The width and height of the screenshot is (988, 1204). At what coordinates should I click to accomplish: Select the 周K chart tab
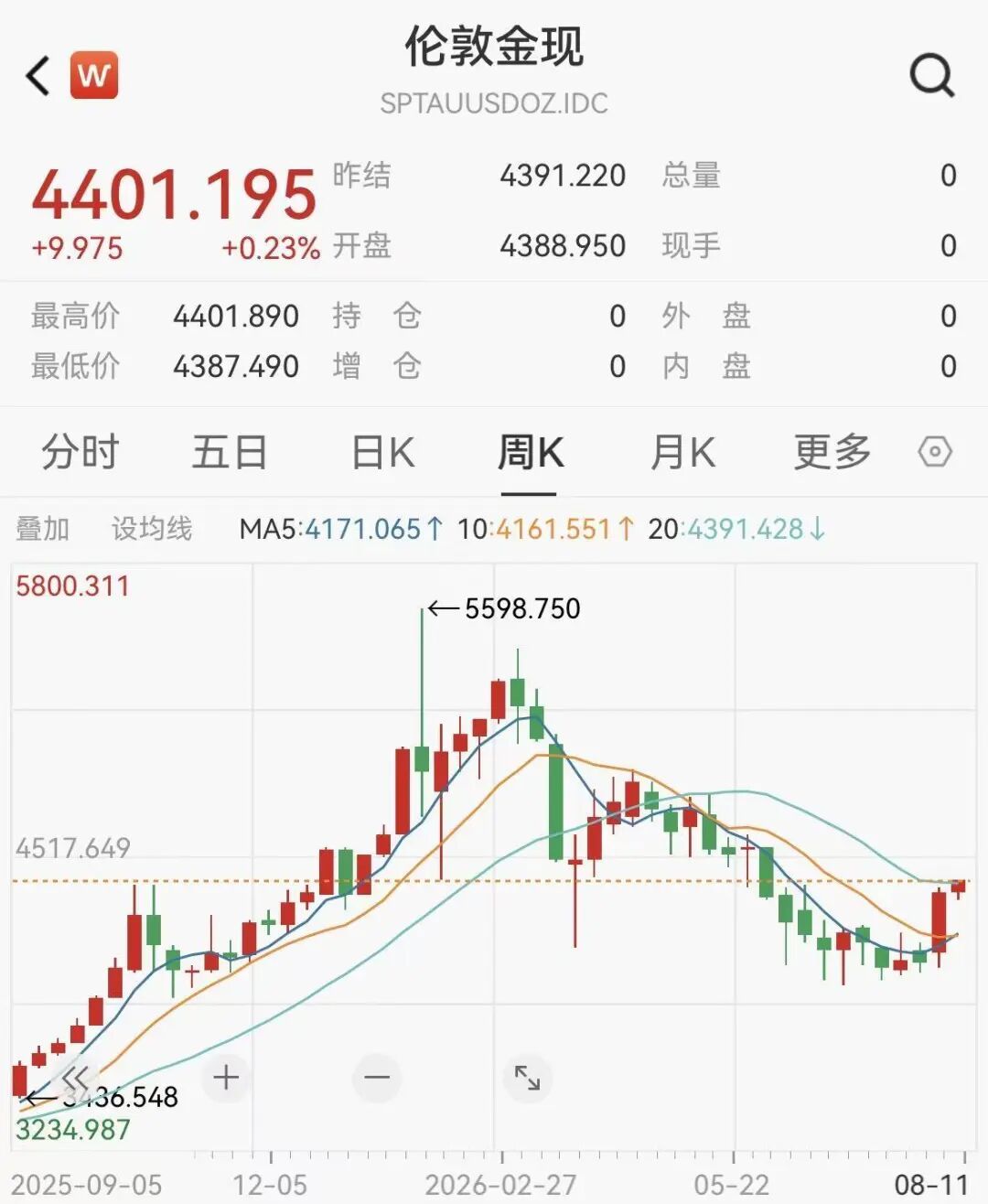pos(530,452)
